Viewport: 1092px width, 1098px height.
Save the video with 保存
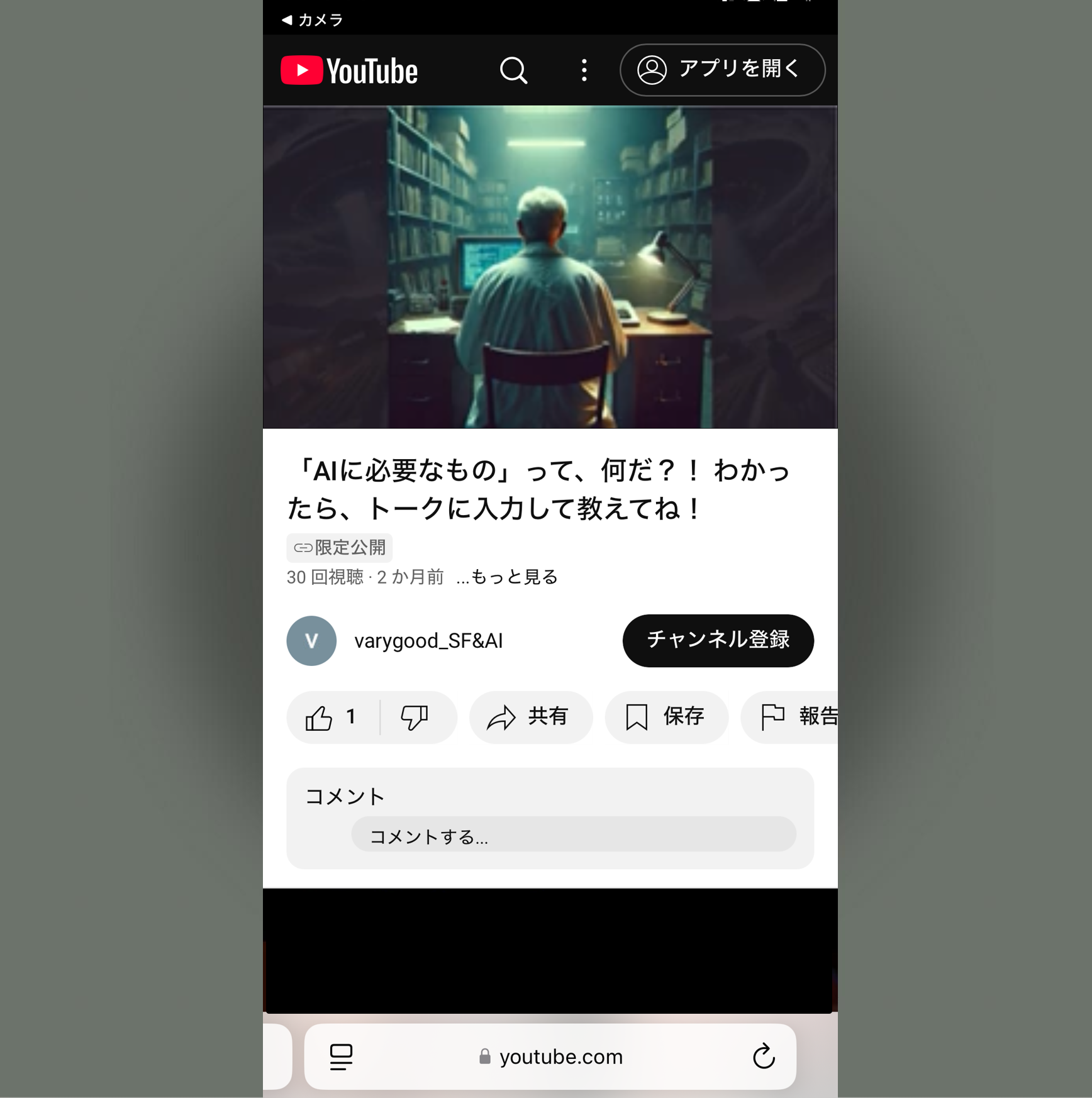click(x=666, y=717)
